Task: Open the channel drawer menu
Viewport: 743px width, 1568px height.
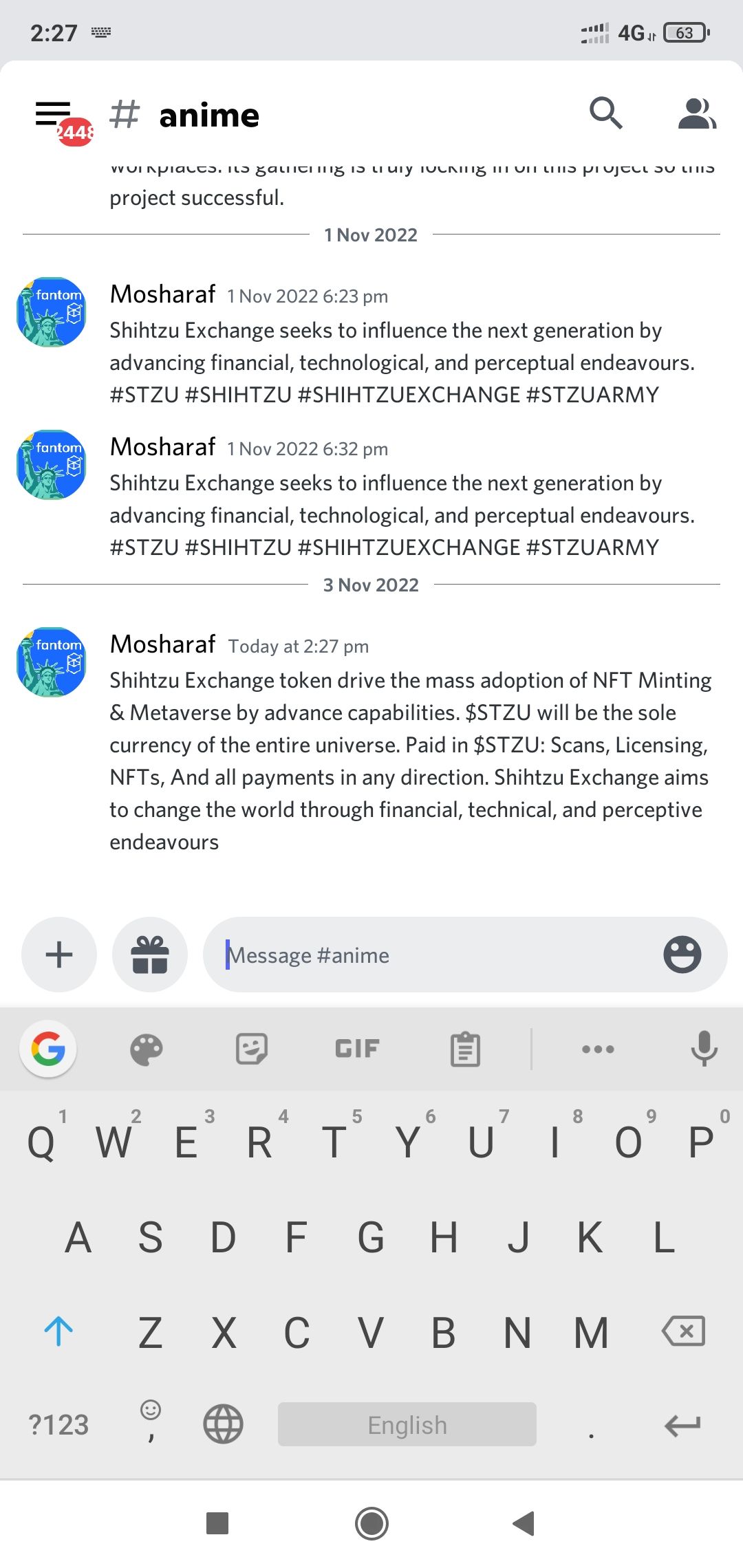Action: [54, 115]
